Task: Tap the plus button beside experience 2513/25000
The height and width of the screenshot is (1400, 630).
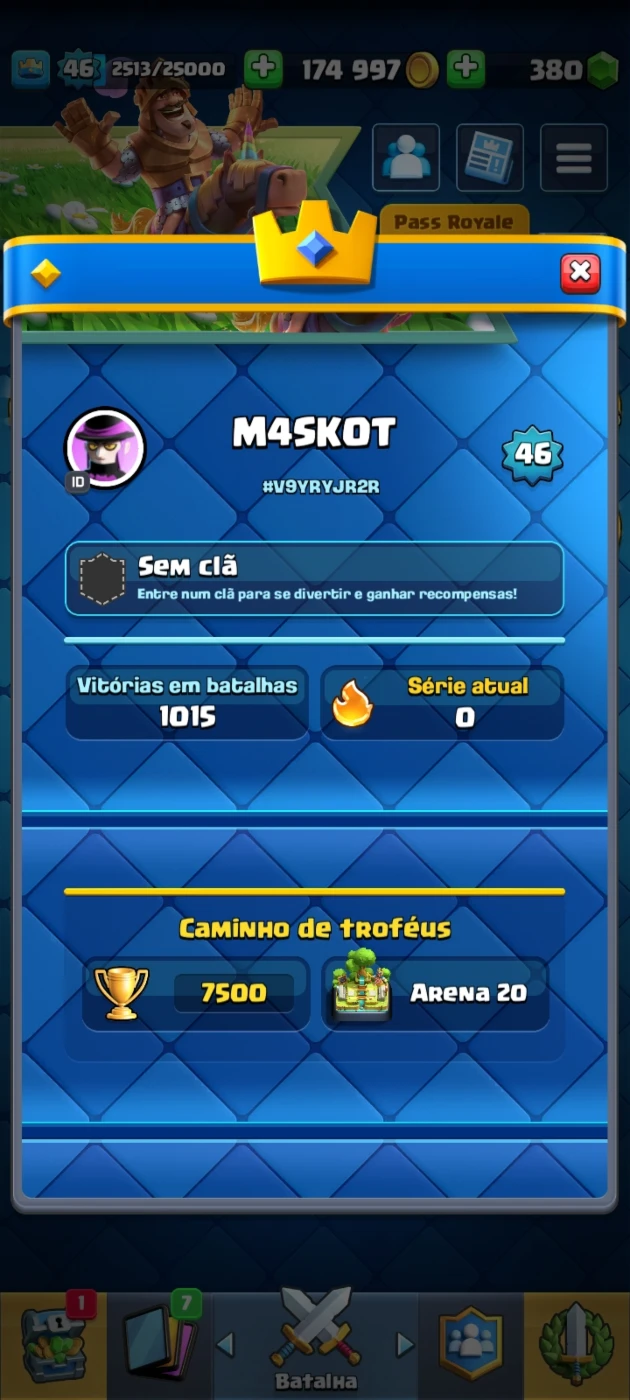Action: pyautogui.click(x=263, y=69)
